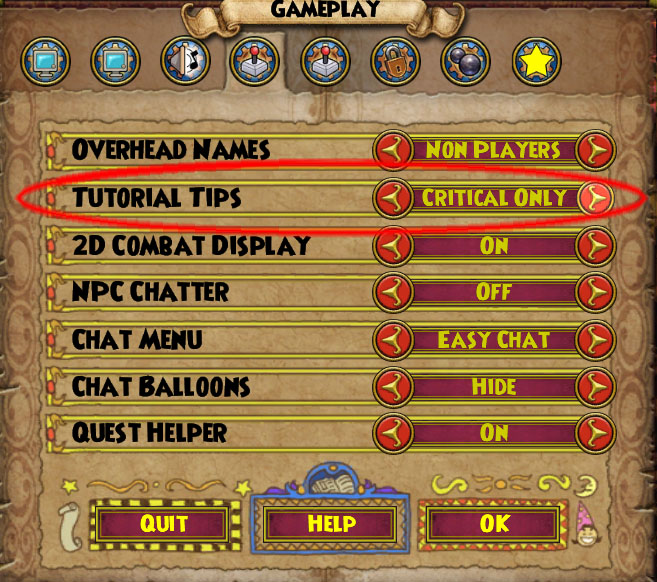This screenshot has height=582, width=657.
Task: Tap right arrow for Overhead Names
Action: [x=598, y=151]
